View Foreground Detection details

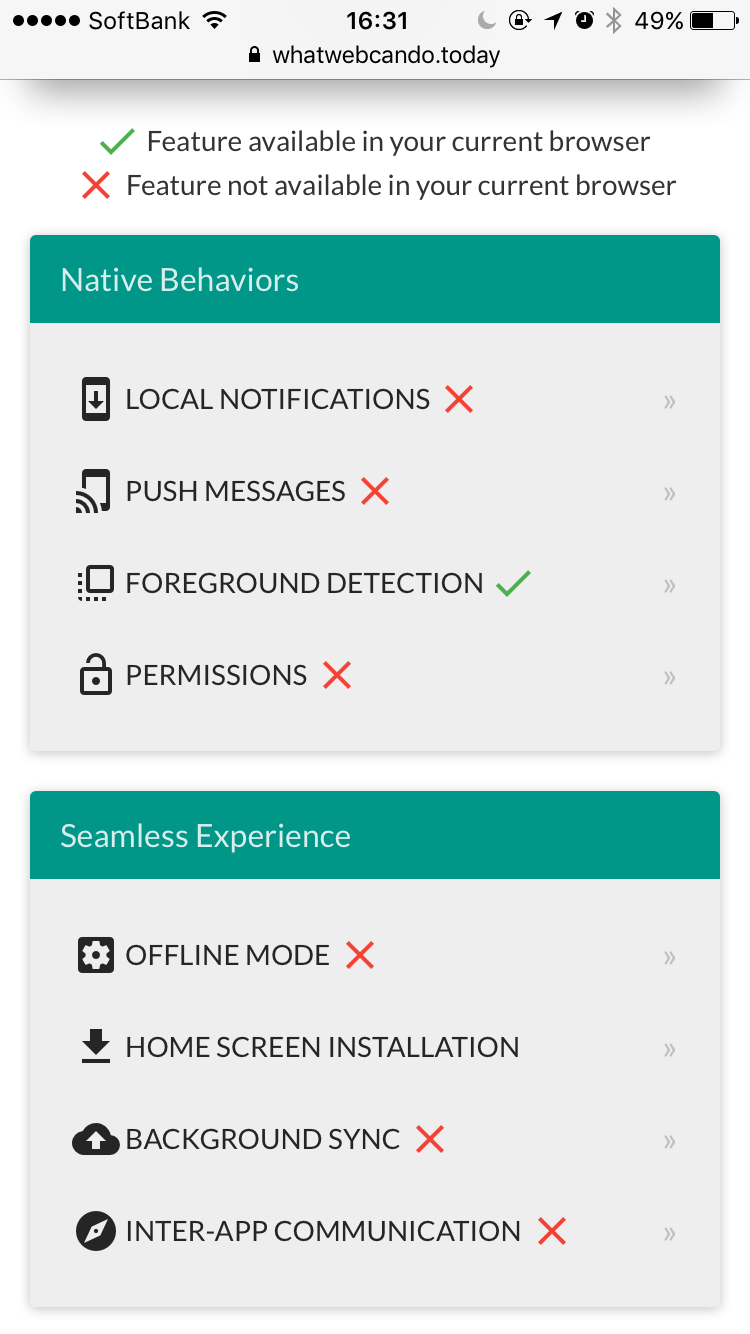304,584
